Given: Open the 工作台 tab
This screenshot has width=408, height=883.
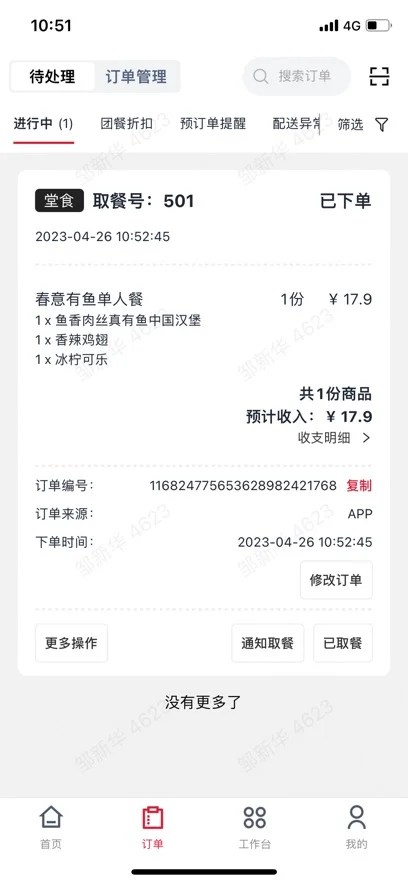Looking at the screenshot, I should (x=254, y=827).
